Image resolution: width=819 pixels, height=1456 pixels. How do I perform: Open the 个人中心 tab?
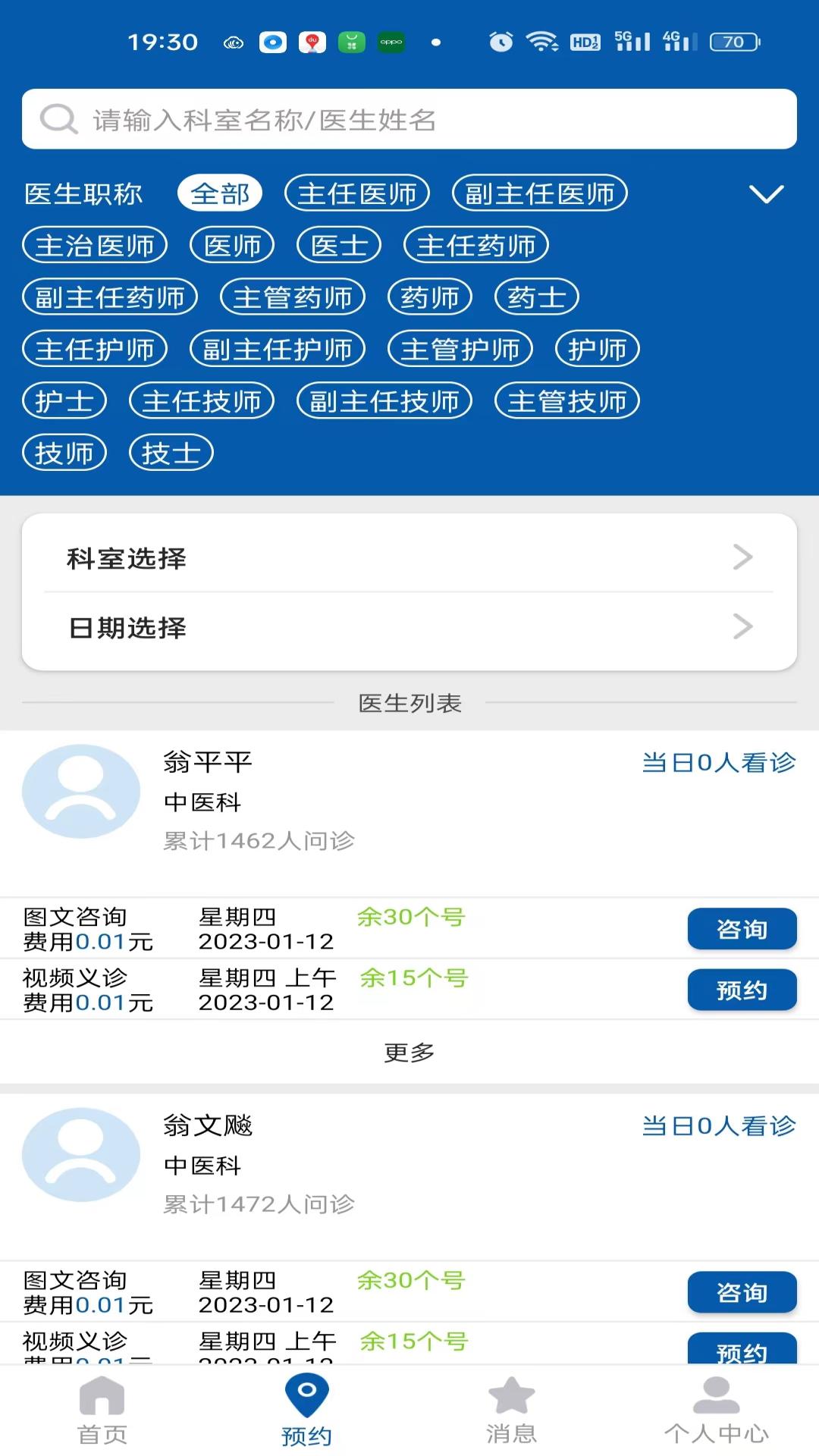pyautogui.click(x=716, y=1410)
